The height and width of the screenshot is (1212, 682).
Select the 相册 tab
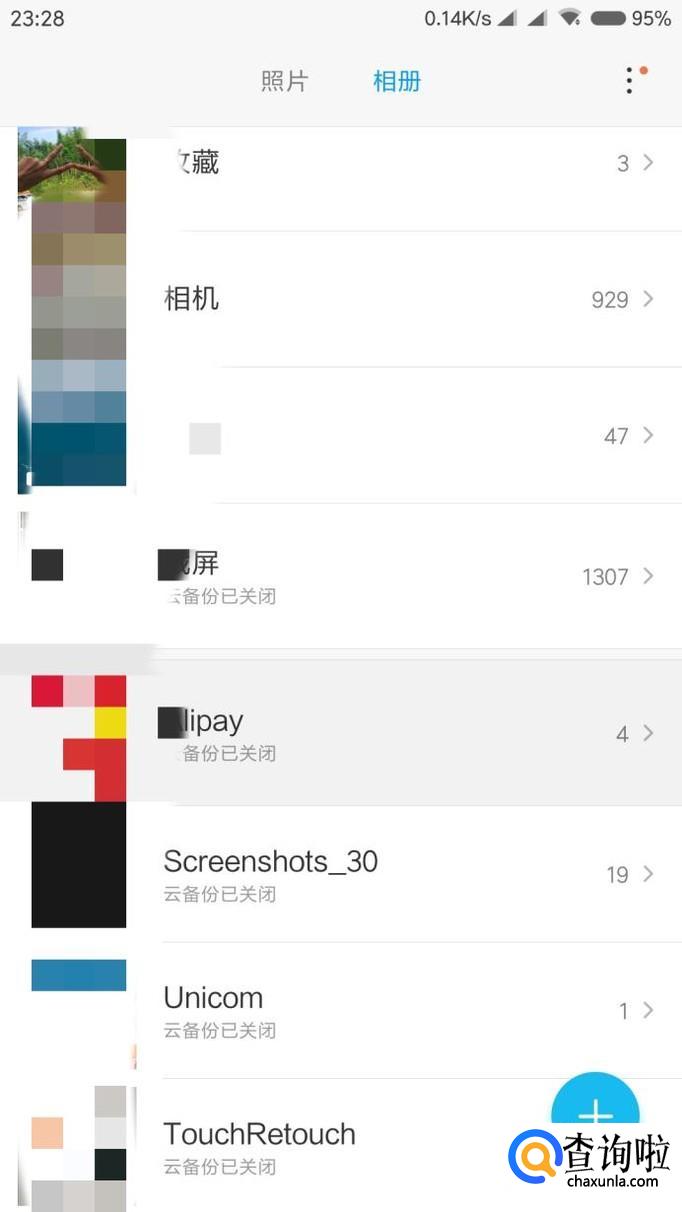(396, 81)
